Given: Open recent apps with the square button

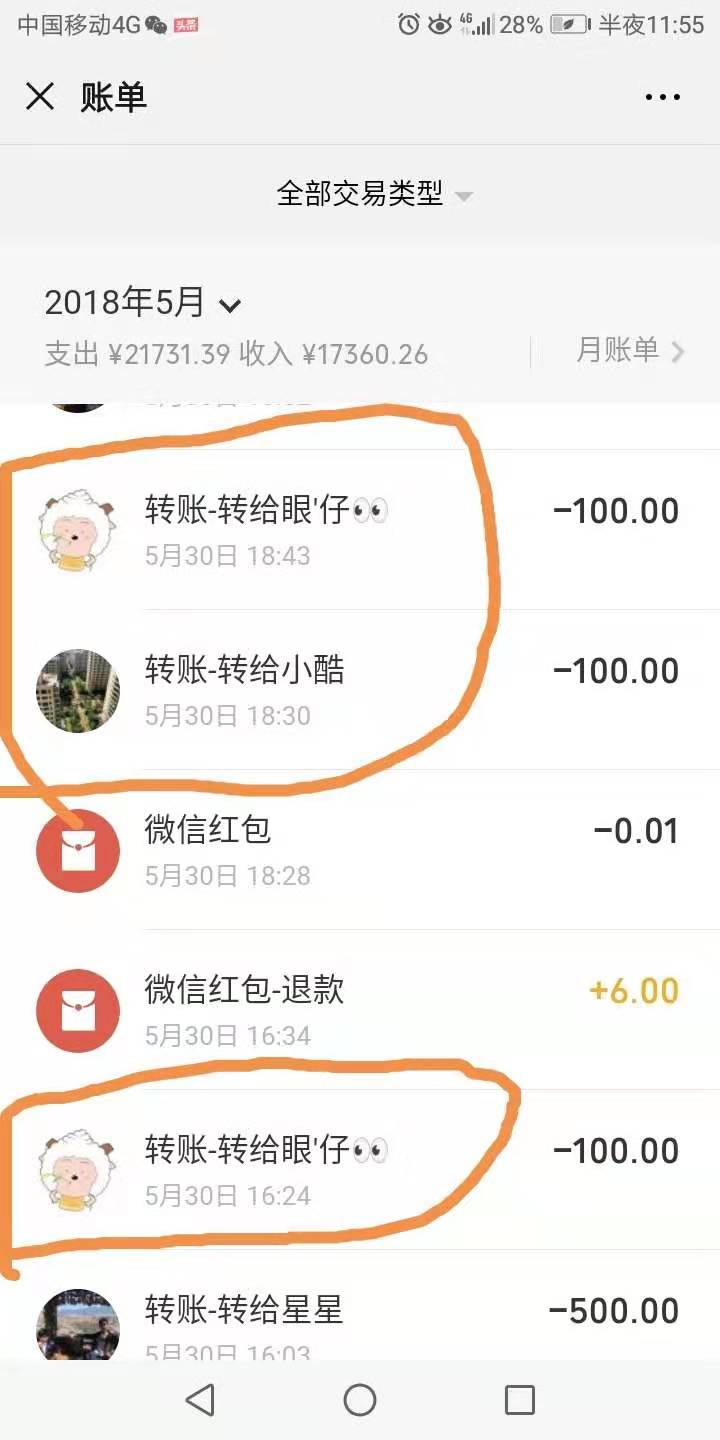Looking at the screenshot, I should 520,1400.
